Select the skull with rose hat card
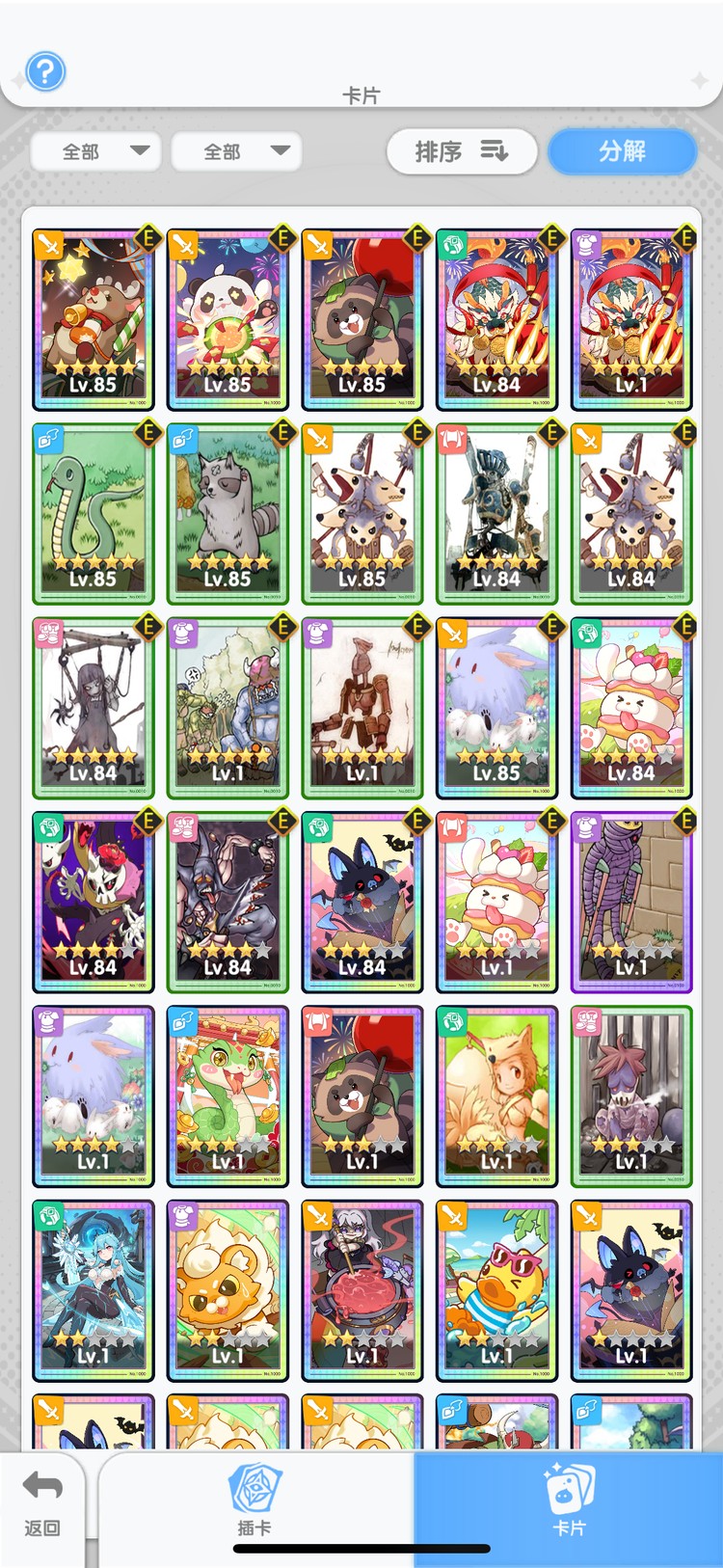 click(93, 903)
